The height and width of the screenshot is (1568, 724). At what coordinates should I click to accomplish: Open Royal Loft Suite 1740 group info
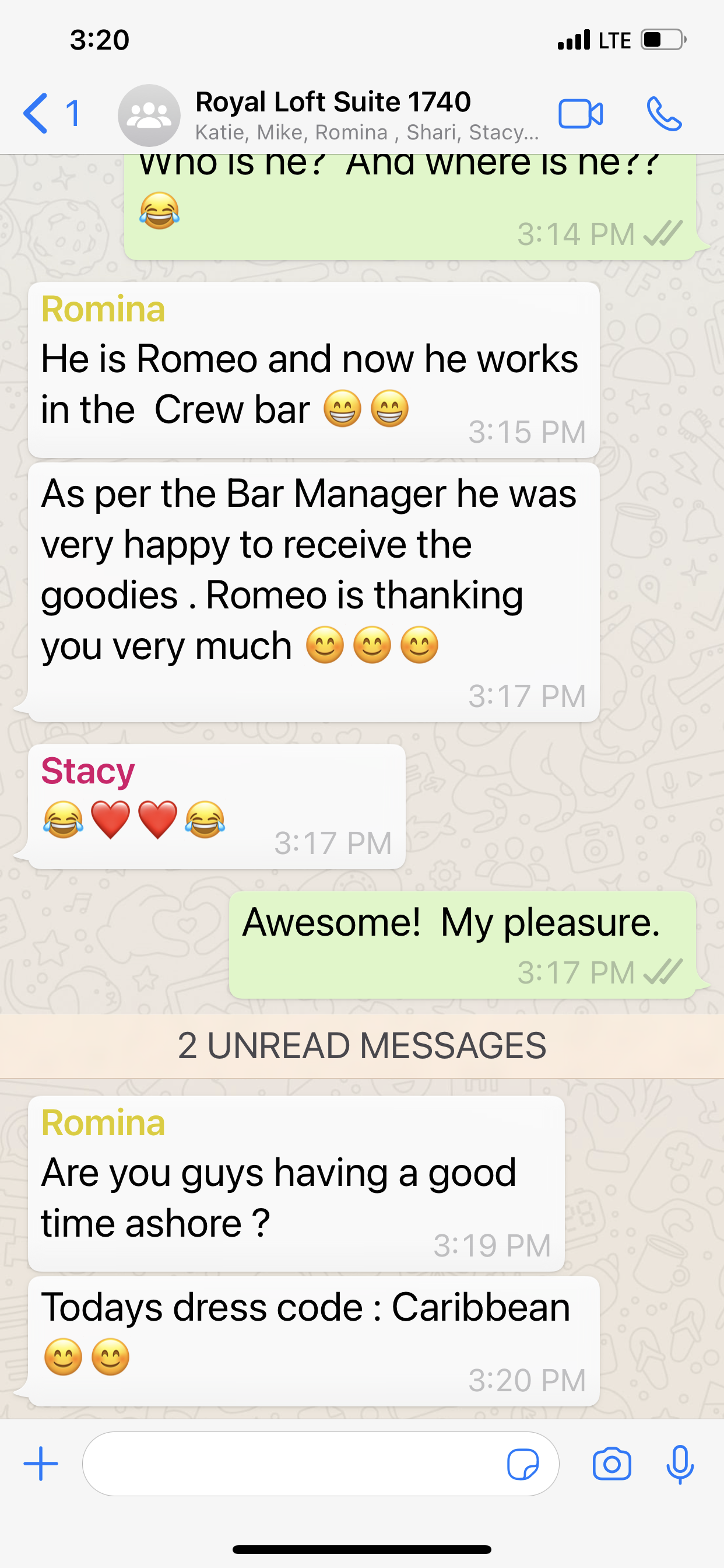coord(366,114)
